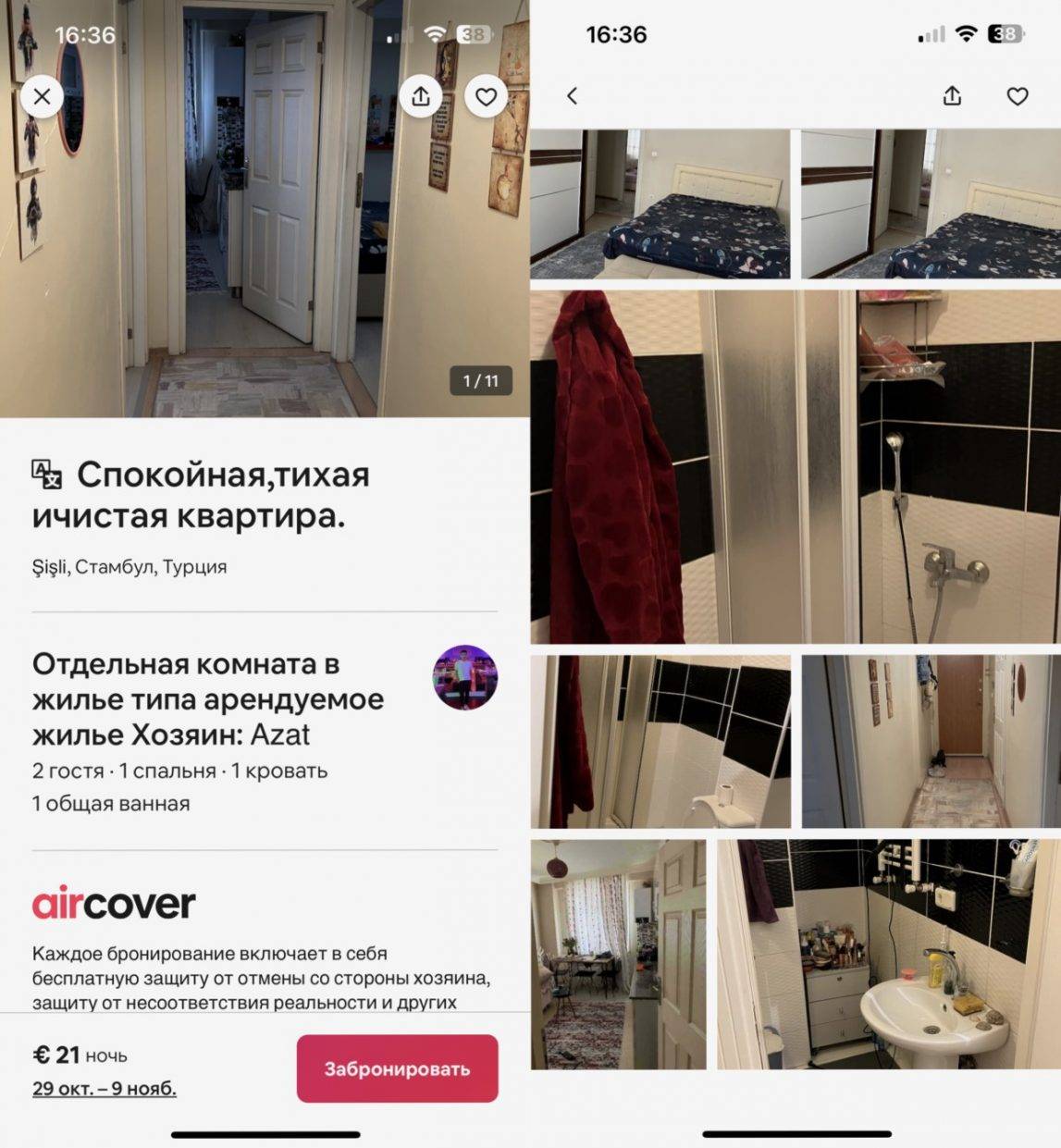The image size is (1061, 1148).
Task: Open host Azat's profile picture
Action: pyautogui.click(x=465, y=678)
